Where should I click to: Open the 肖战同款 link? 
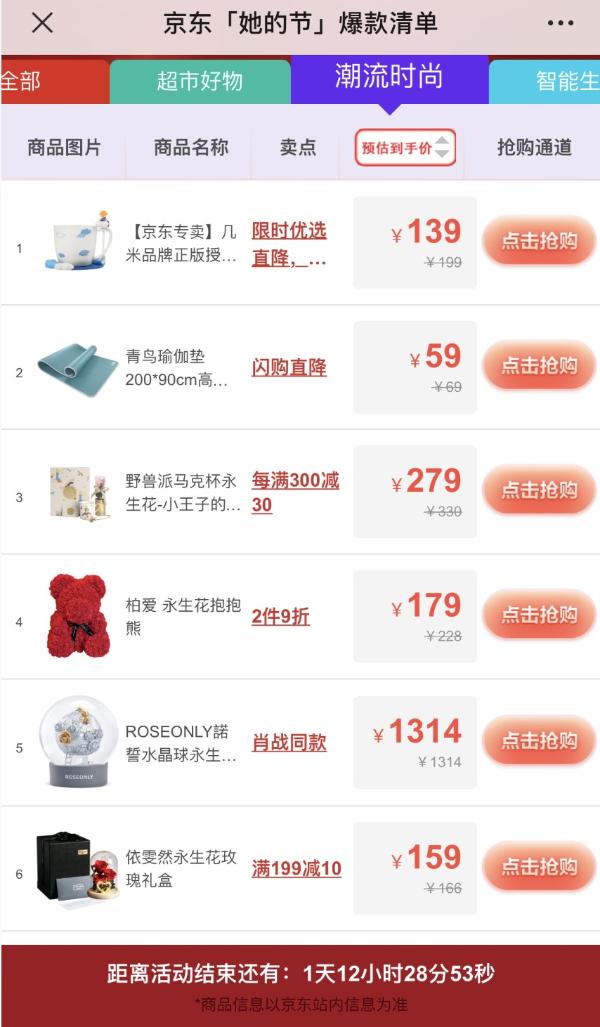point(289,743)
